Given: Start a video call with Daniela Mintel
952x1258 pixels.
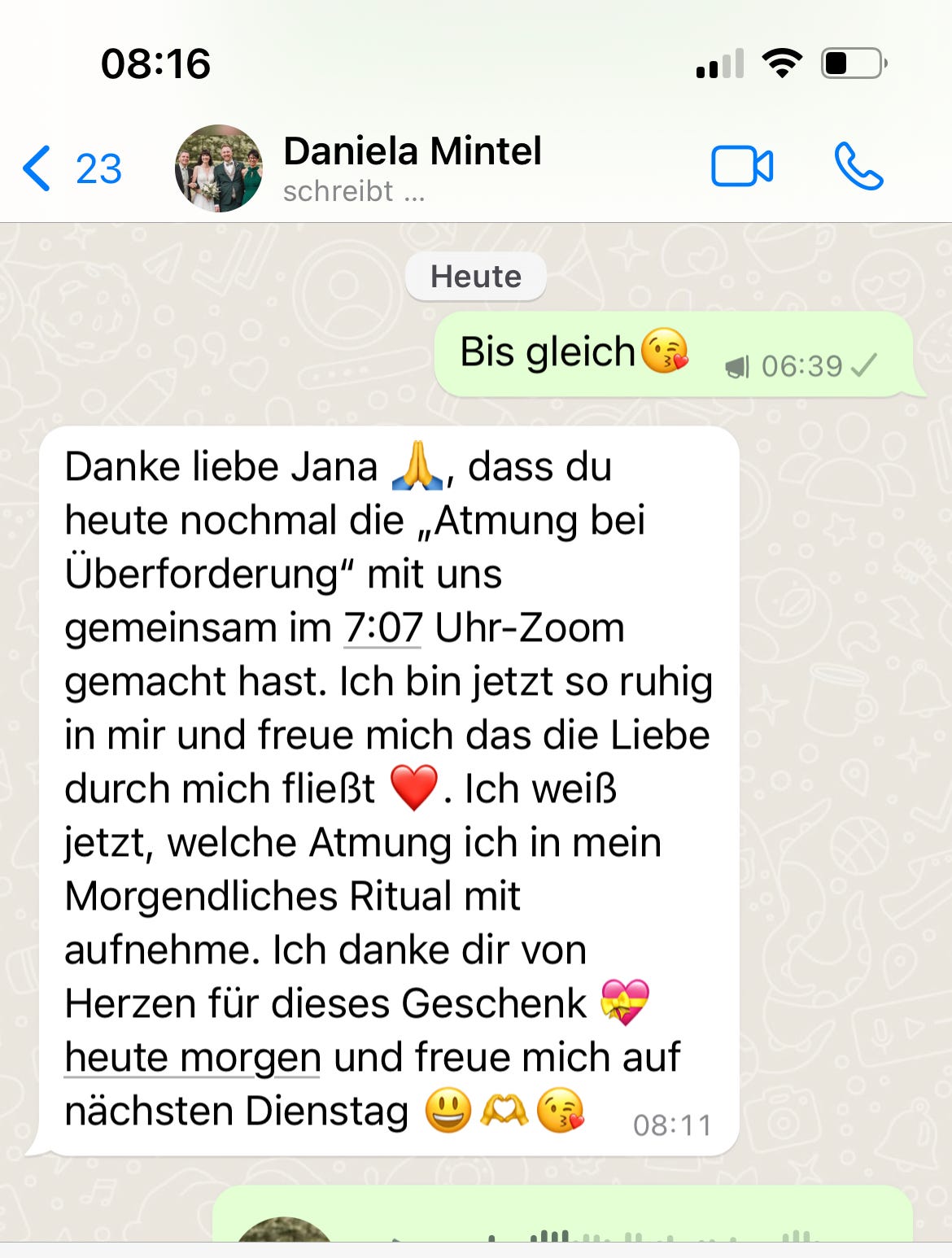Looking at the screenshot, I should tap(741, 167).
